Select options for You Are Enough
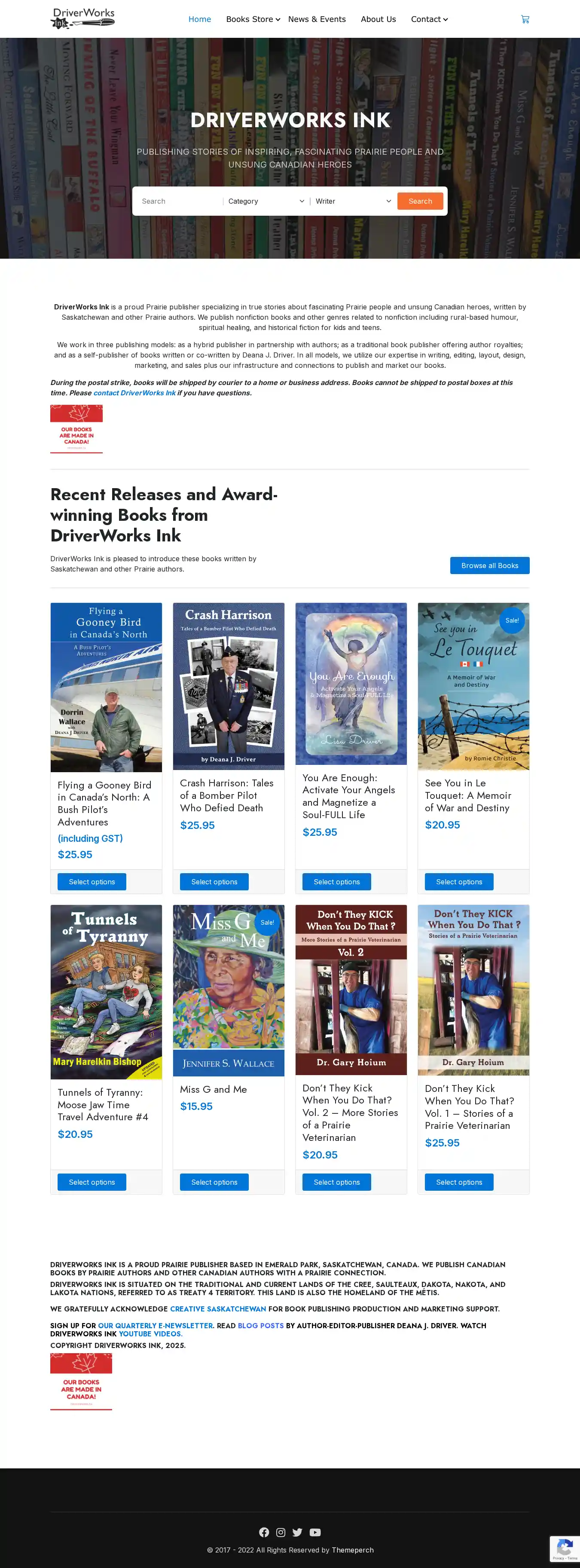The image size is (580, 1568). [x=336, y=882]
